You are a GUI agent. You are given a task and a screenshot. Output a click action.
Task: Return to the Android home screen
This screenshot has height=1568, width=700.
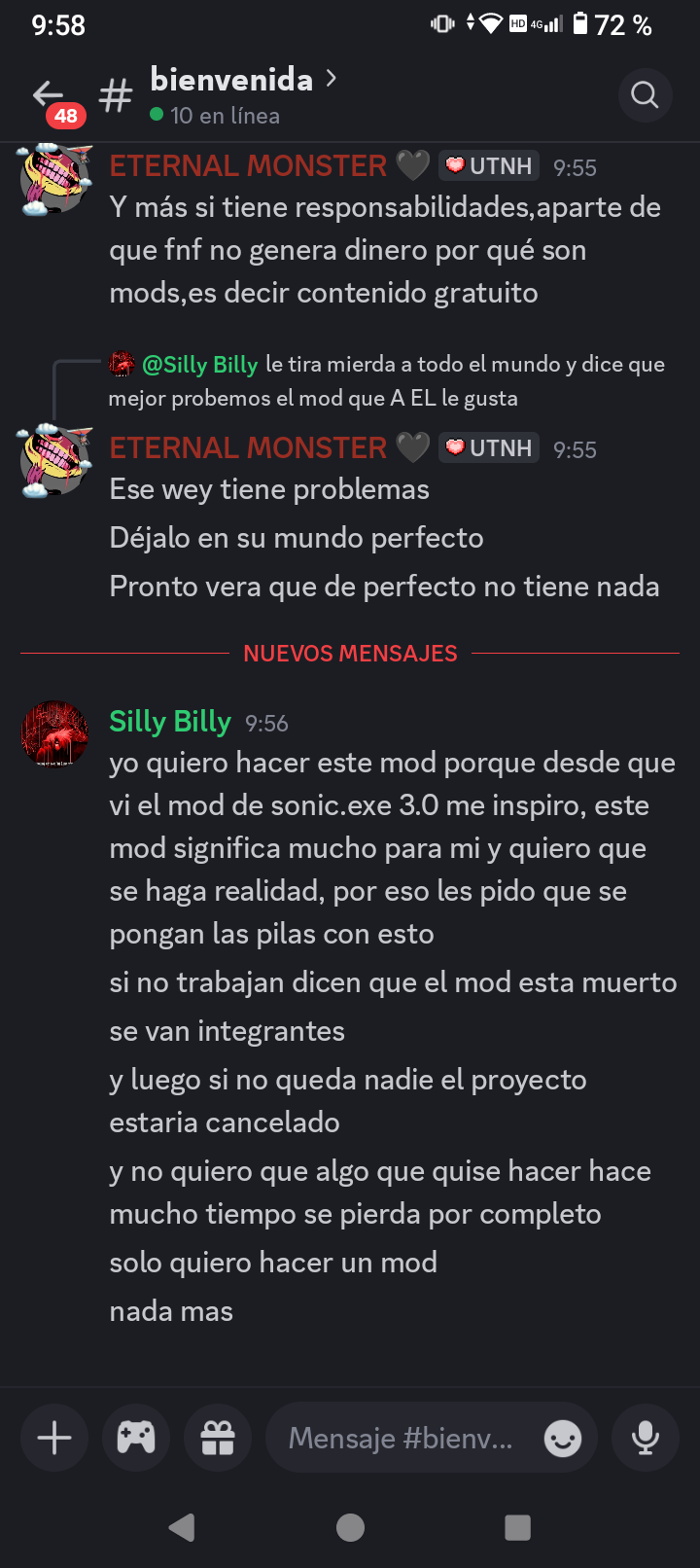[350, 1527]
